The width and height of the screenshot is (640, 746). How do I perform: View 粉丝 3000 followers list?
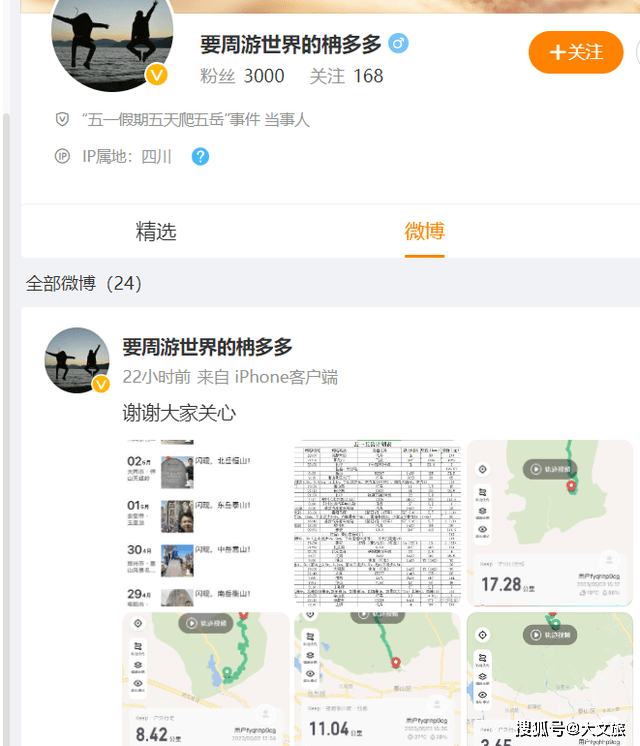pos(242,76)
